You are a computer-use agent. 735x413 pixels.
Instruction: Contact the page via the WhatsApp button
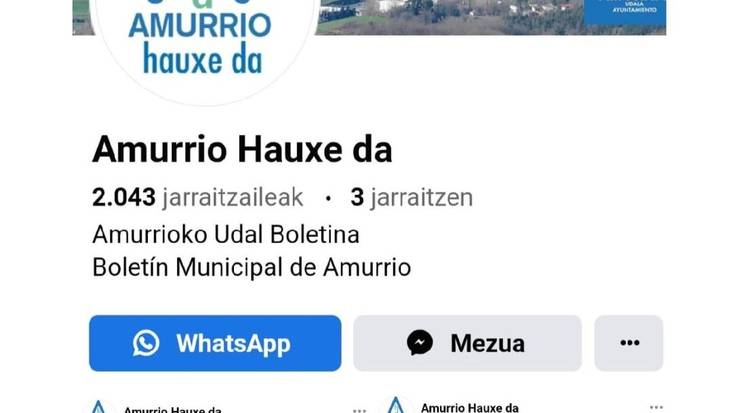pyautogui.click(x=215, y=343)
